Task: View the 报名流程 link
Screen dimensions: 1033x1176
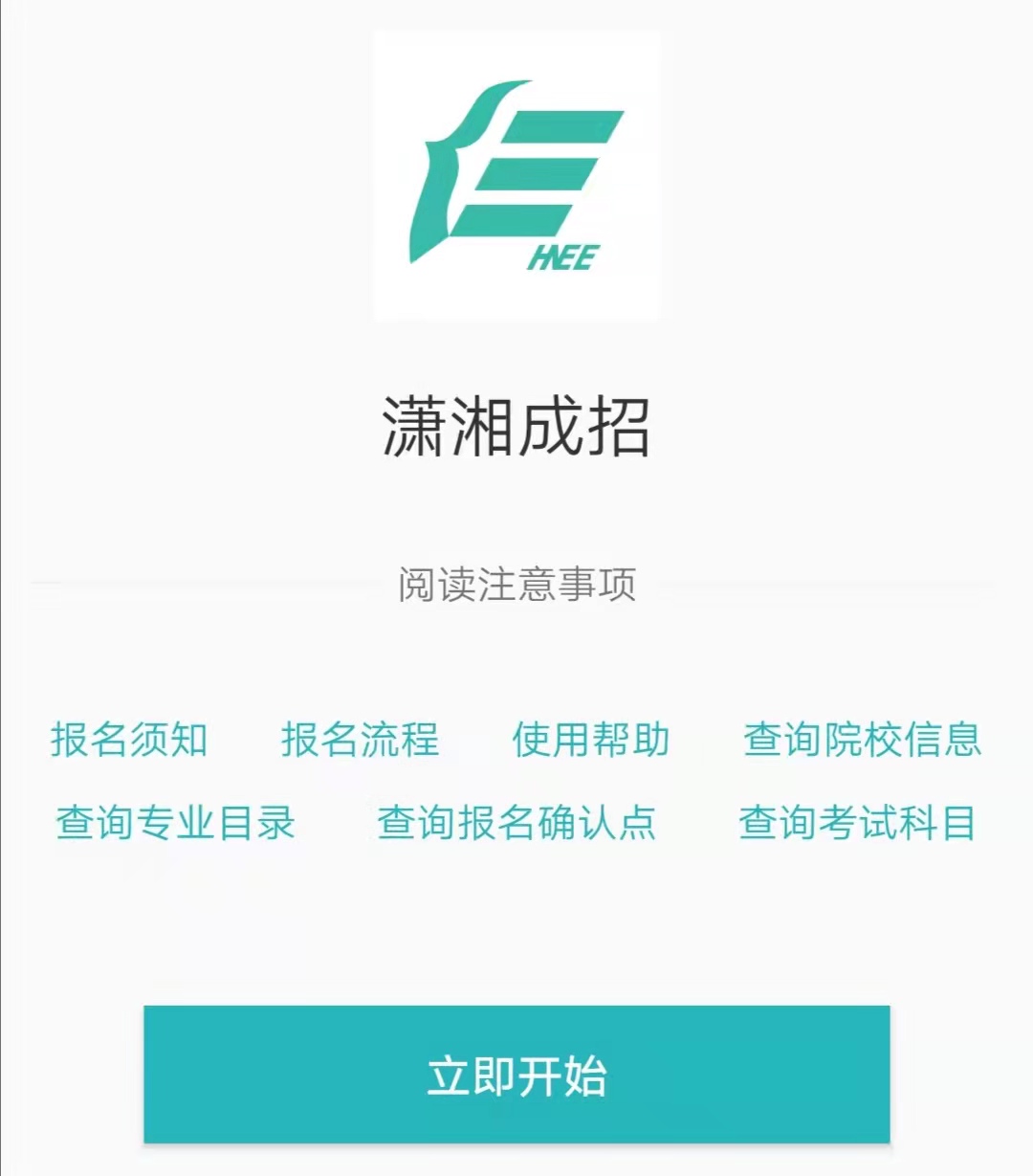Action: pyautogui.click(x=360, y=740)
